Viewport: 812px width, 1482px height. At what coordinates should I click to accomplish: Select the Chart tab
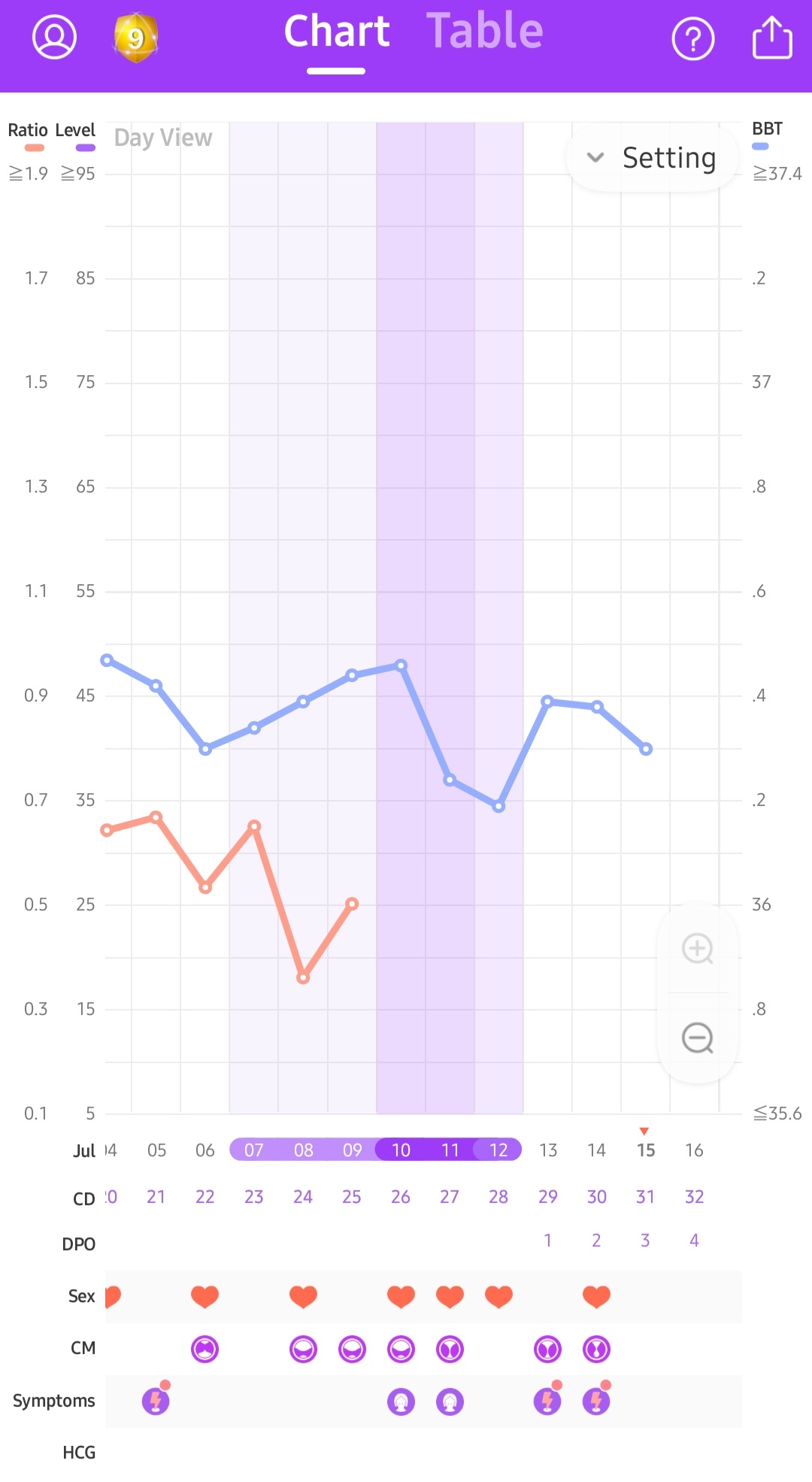(336, 32)
